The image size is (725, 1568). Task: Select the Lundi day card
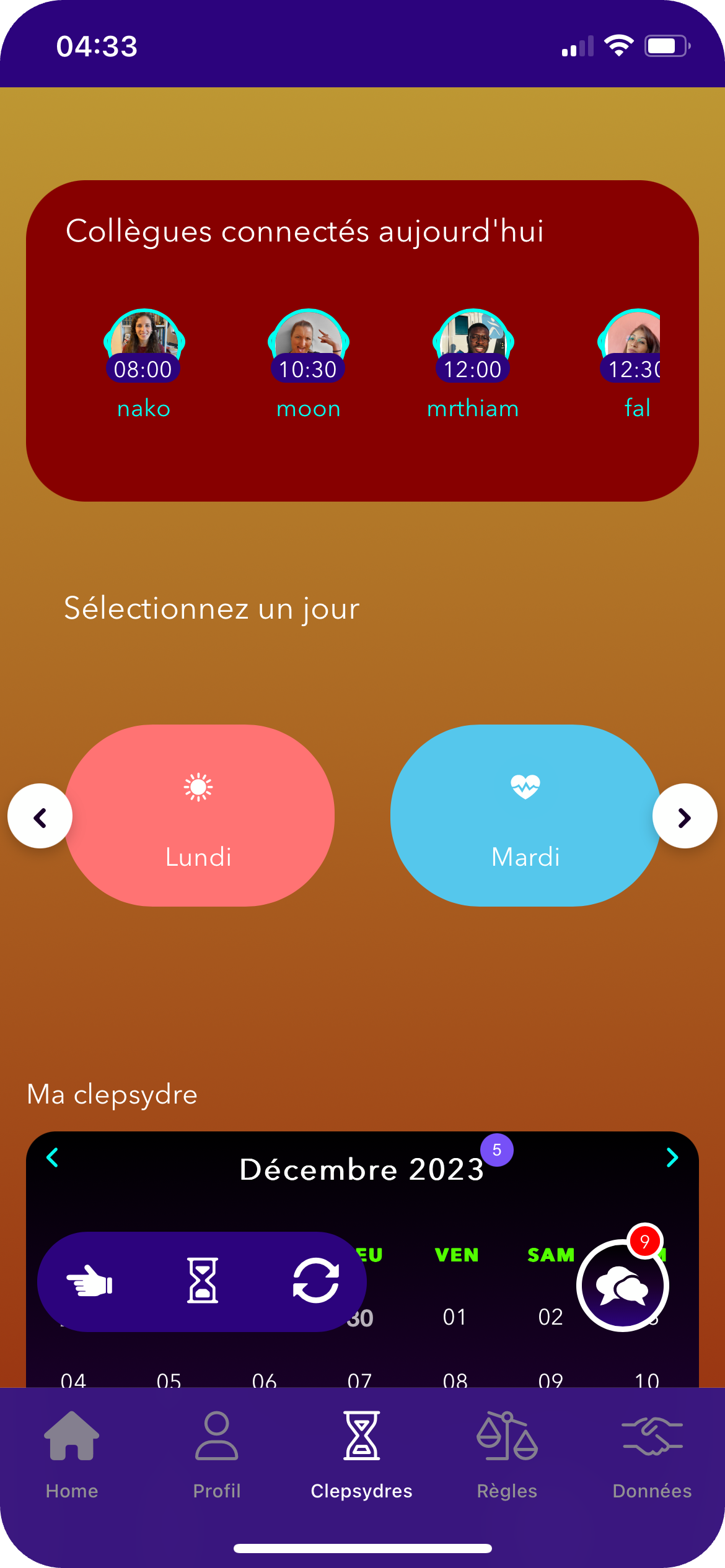pyautogui.click(x=200, y=816)
